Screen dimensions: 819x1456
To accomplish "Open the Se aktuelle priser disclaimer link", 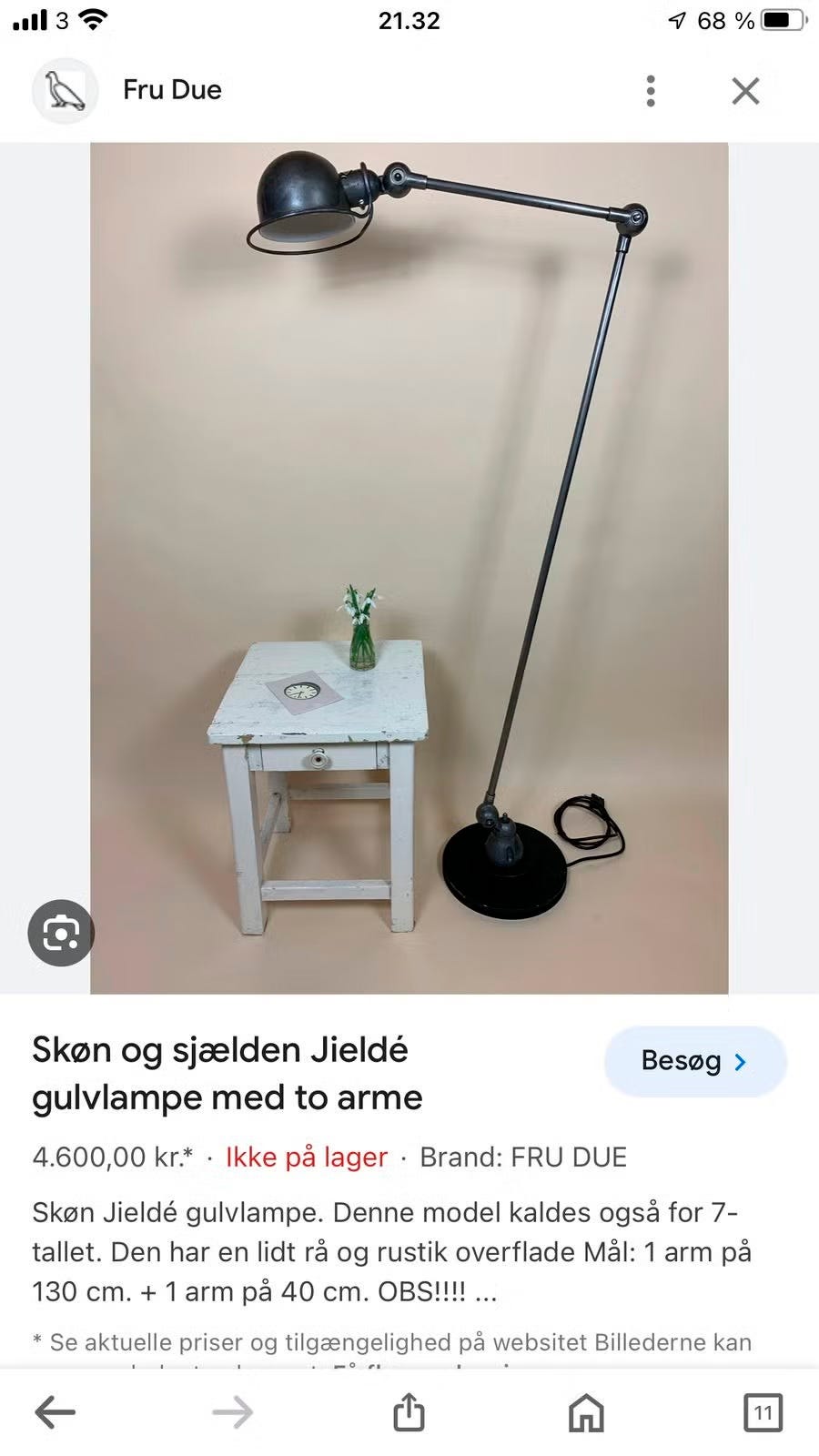I will click(391, 1342).
